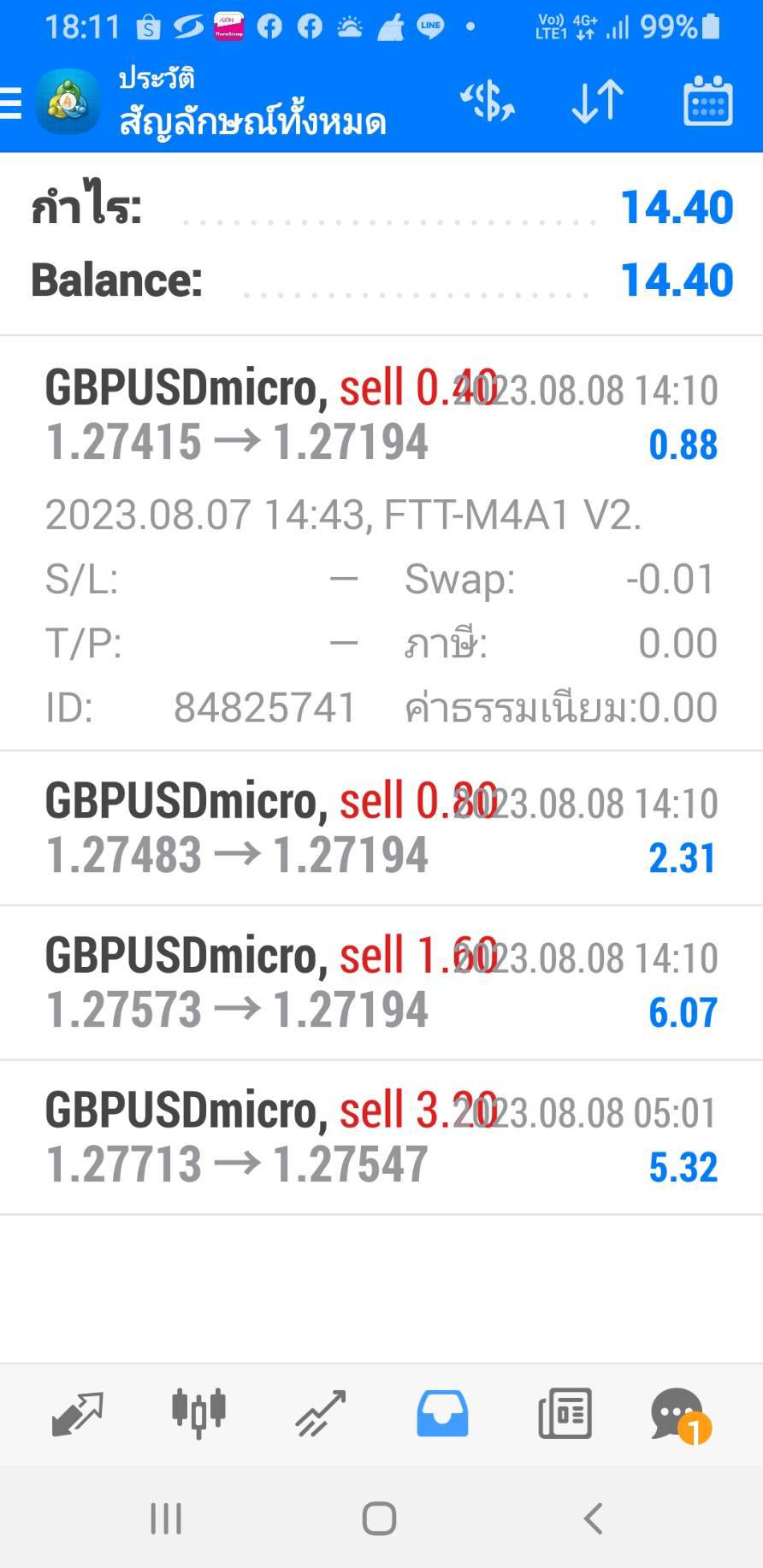Open the News tab

click(x=565, y=1414)
